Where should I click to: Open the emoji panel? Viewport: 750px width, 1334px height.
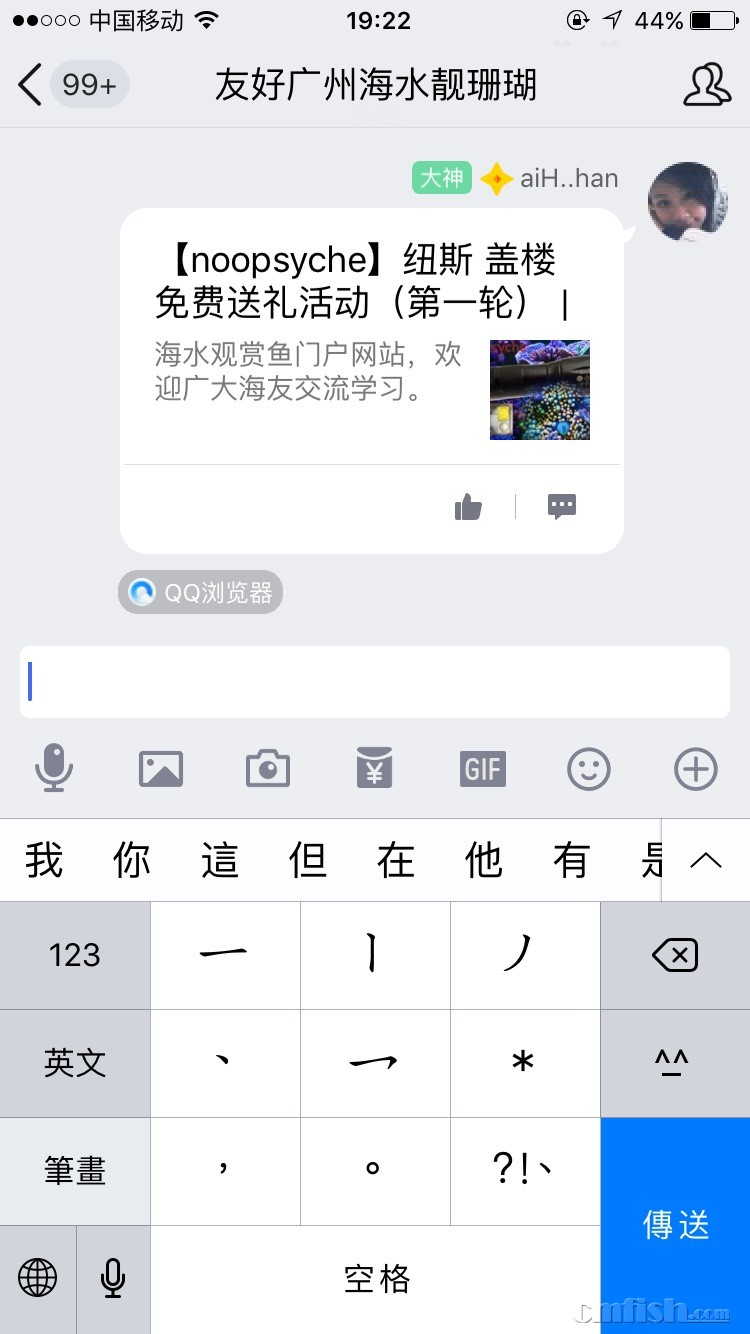589,769
